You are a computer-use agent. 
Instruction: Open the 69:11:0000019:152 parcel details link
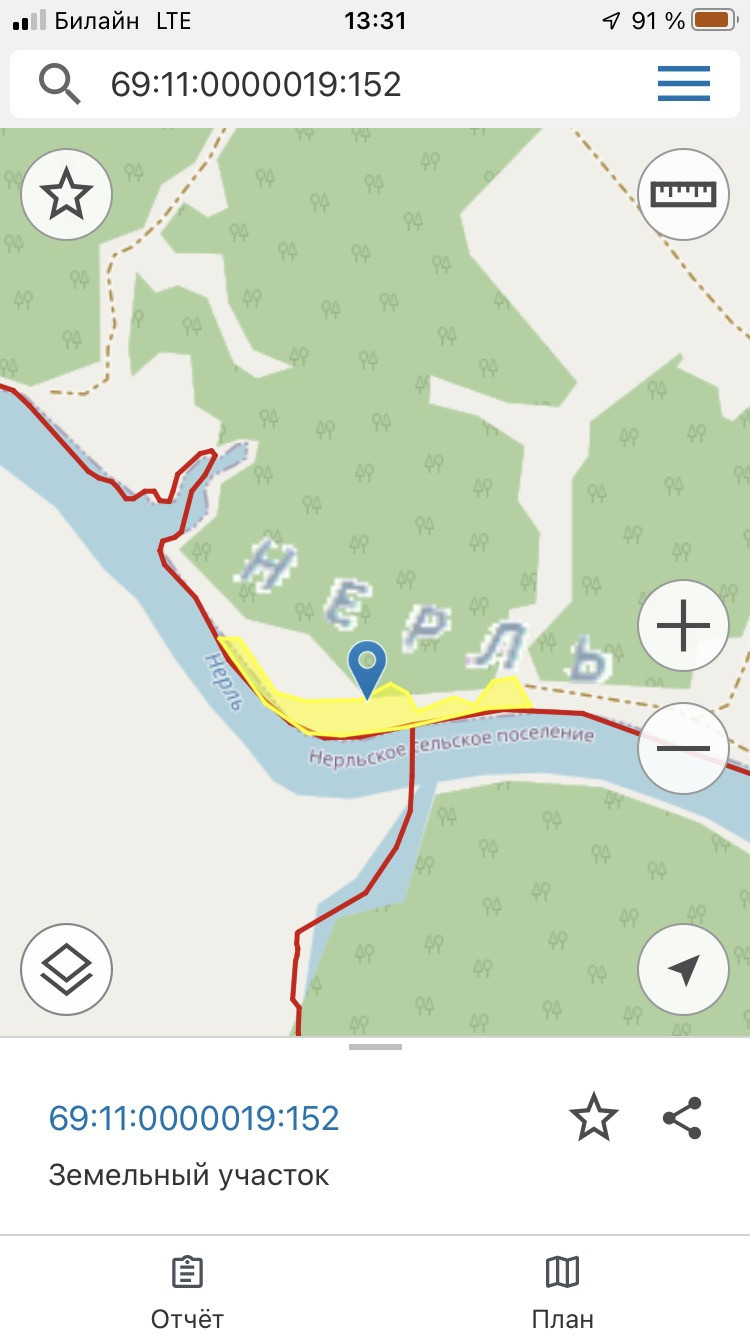point(194,1118)
